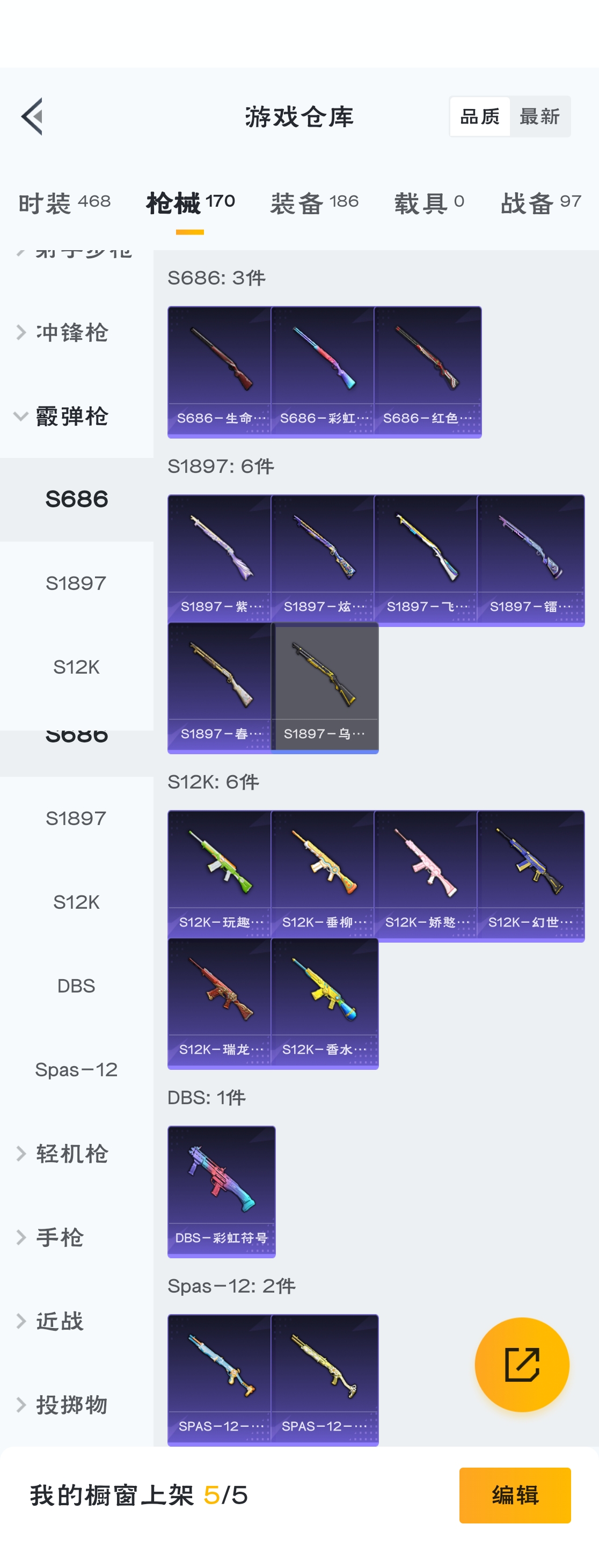Expand the 冲锋枪 category

(x=72, y=332)
